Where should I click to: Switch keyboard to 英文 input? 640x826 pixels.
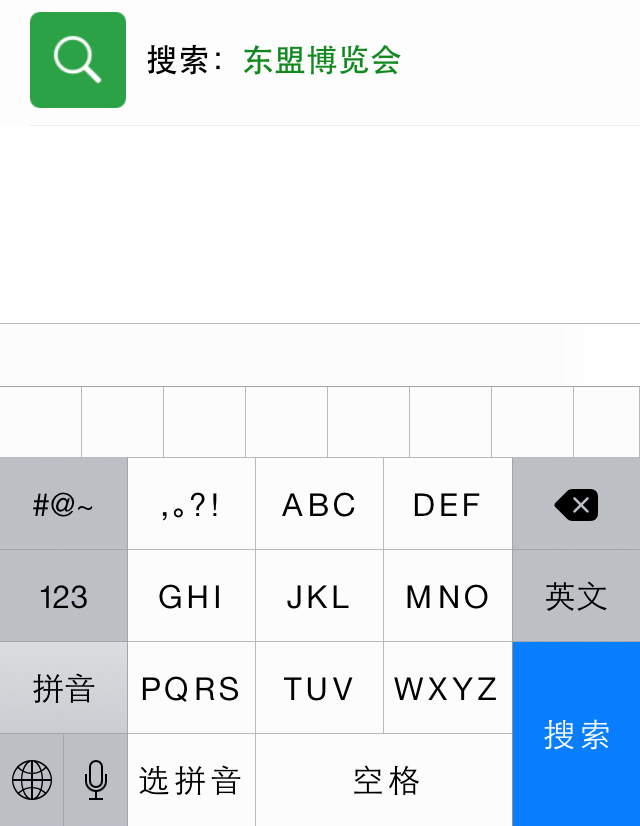(x=576, y=597)
